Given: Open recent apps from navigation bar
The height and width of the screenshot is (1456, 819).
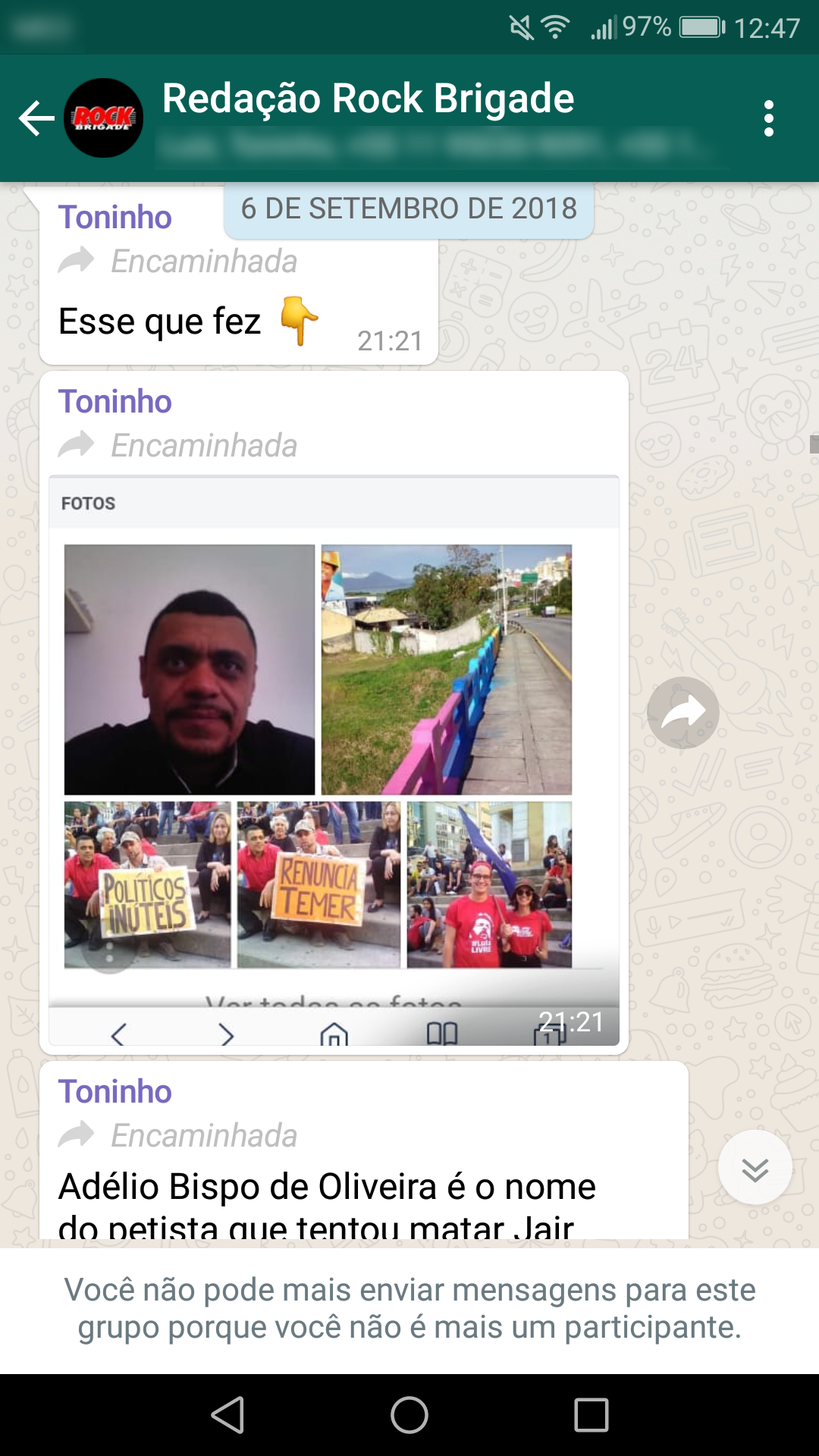Looking at the screenshot, I should (591, 1415).
